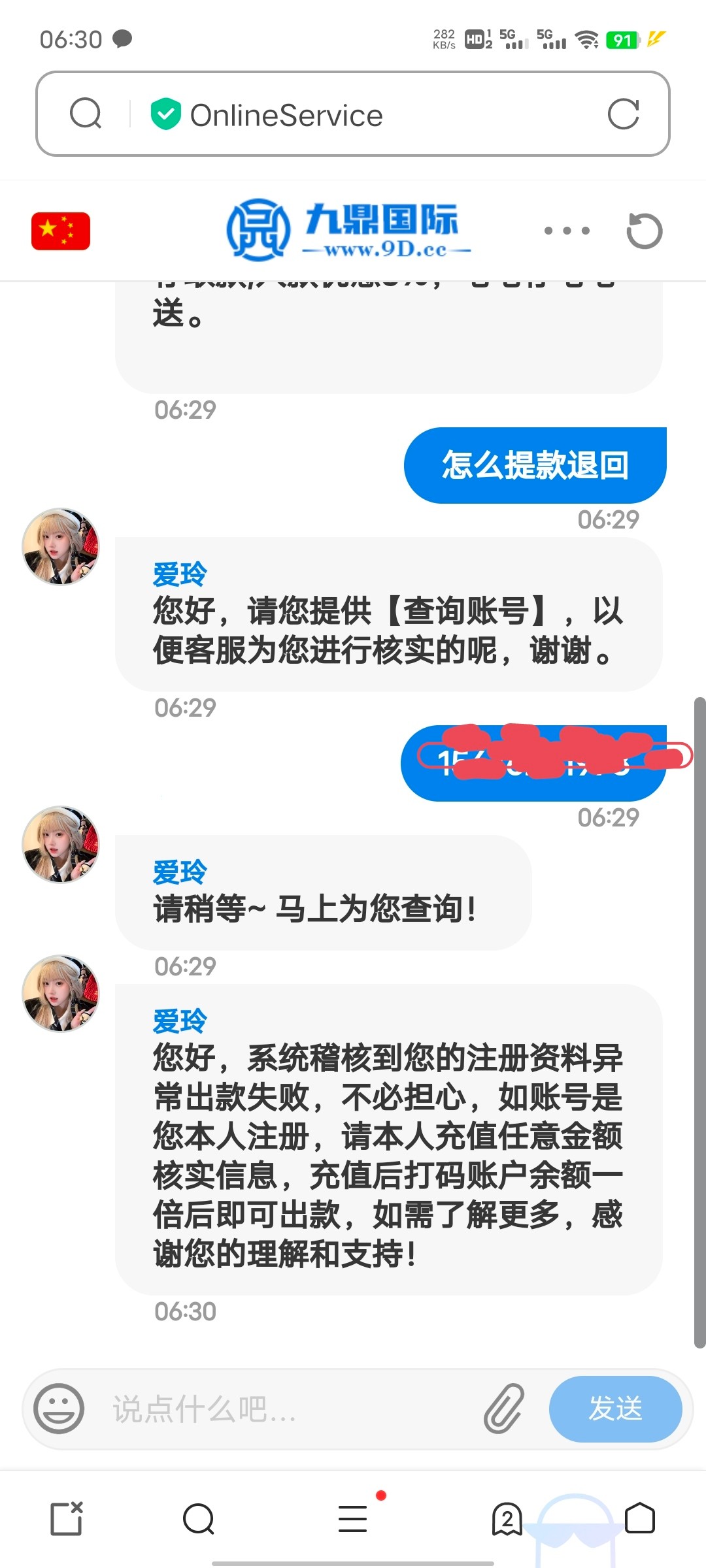
Task: Tap the browser bottom search icon
Action: pyautogui.click(x=199, y=1518)
